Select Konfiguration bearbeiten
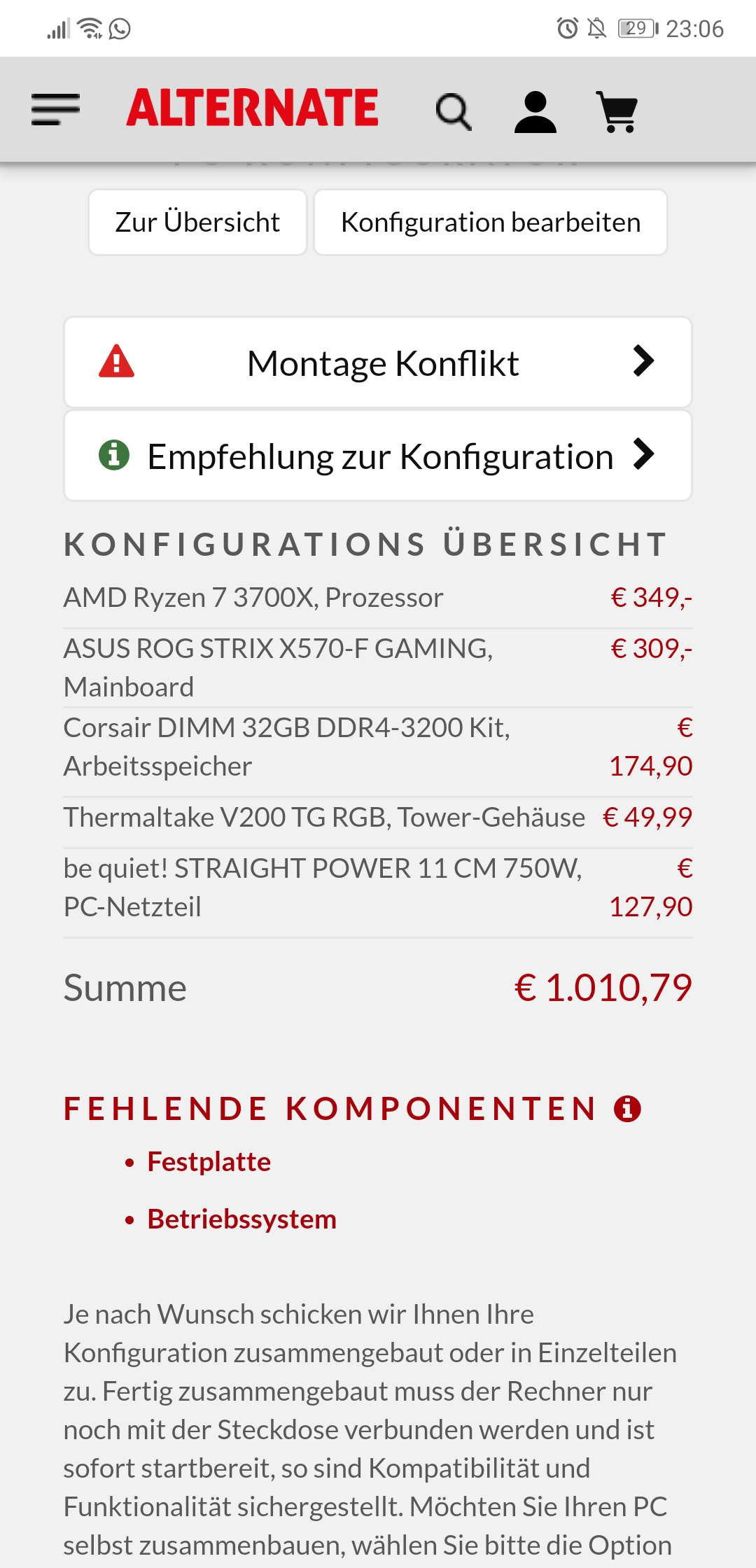This screenshot has width=756, height=1568. tap(490, 223)
